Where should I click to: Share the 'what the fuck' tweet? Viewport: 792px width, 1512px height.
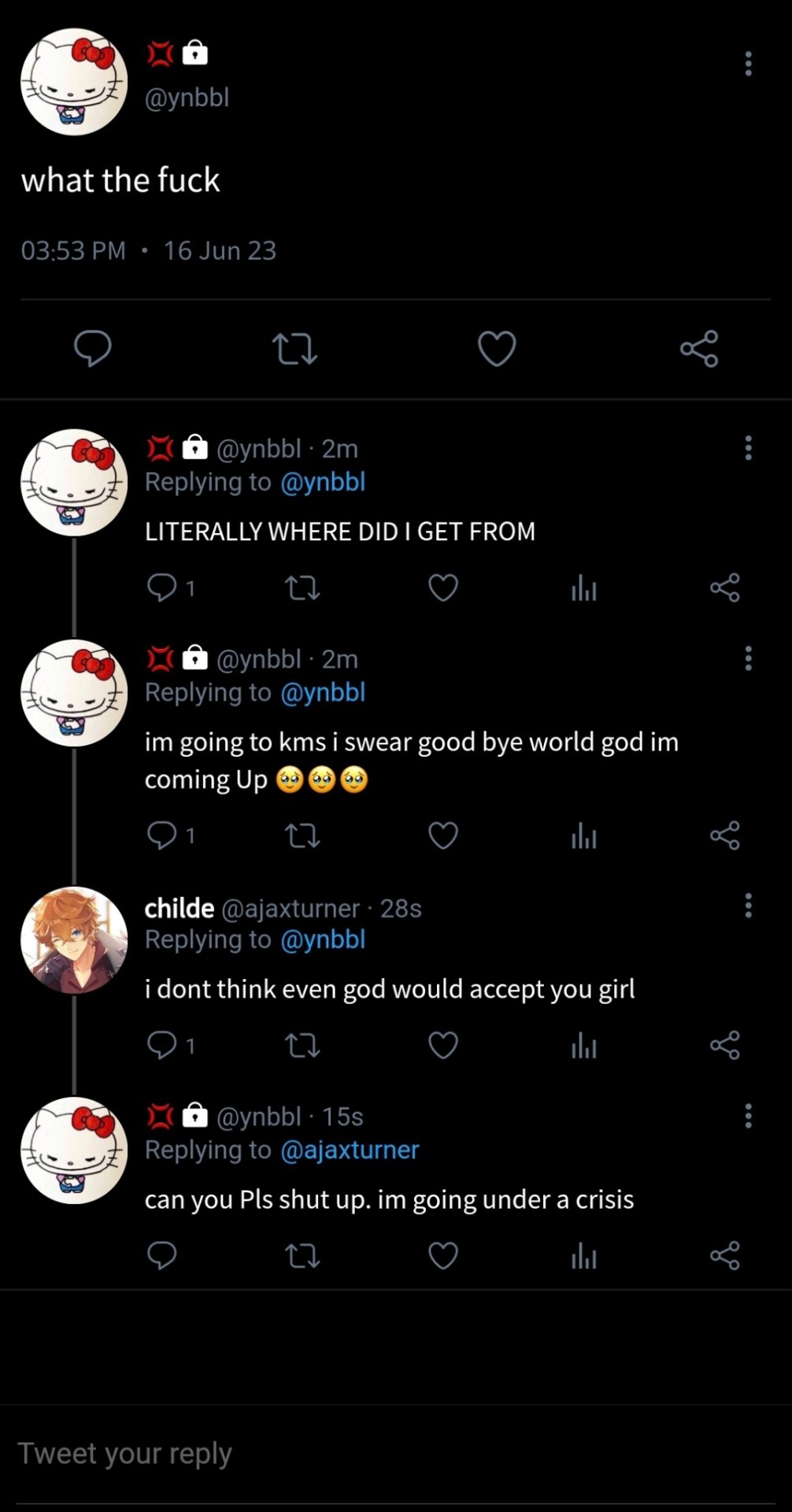pos(699,348)
